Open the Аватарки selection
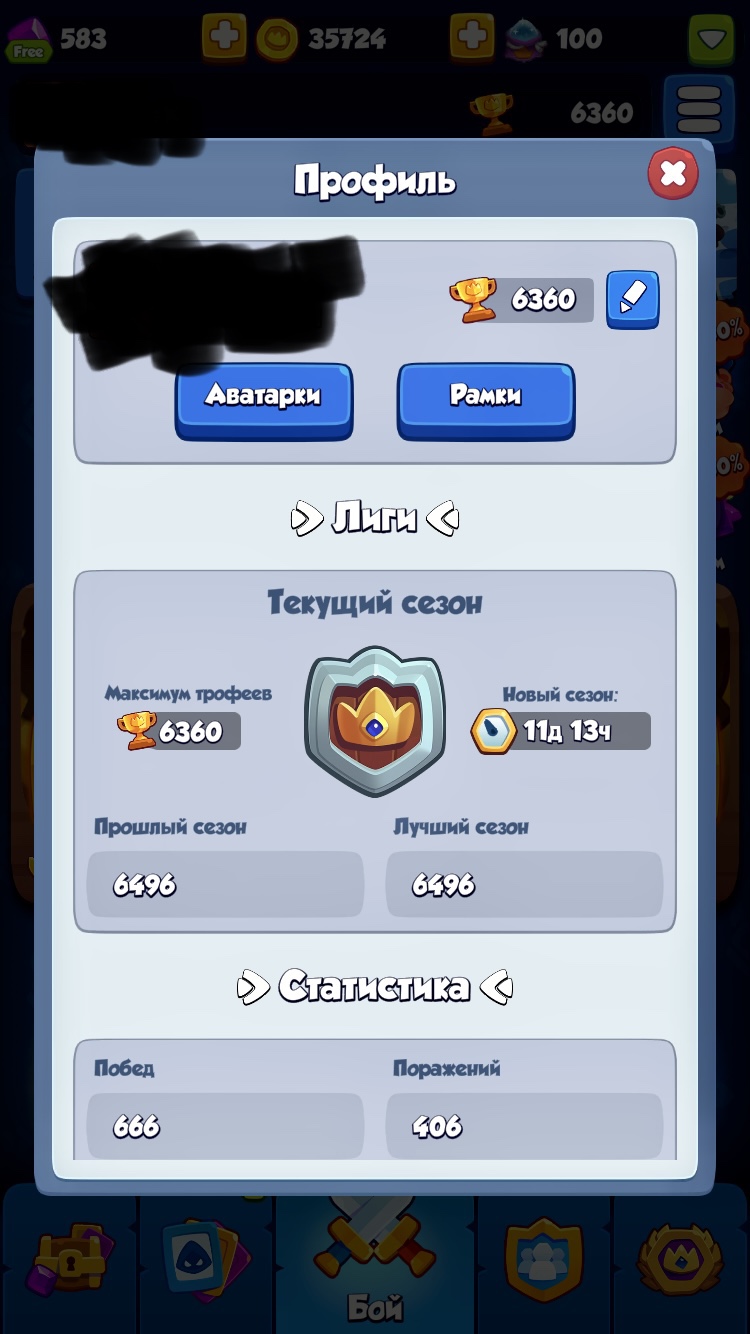750x1334 pixels. point(264,397)
